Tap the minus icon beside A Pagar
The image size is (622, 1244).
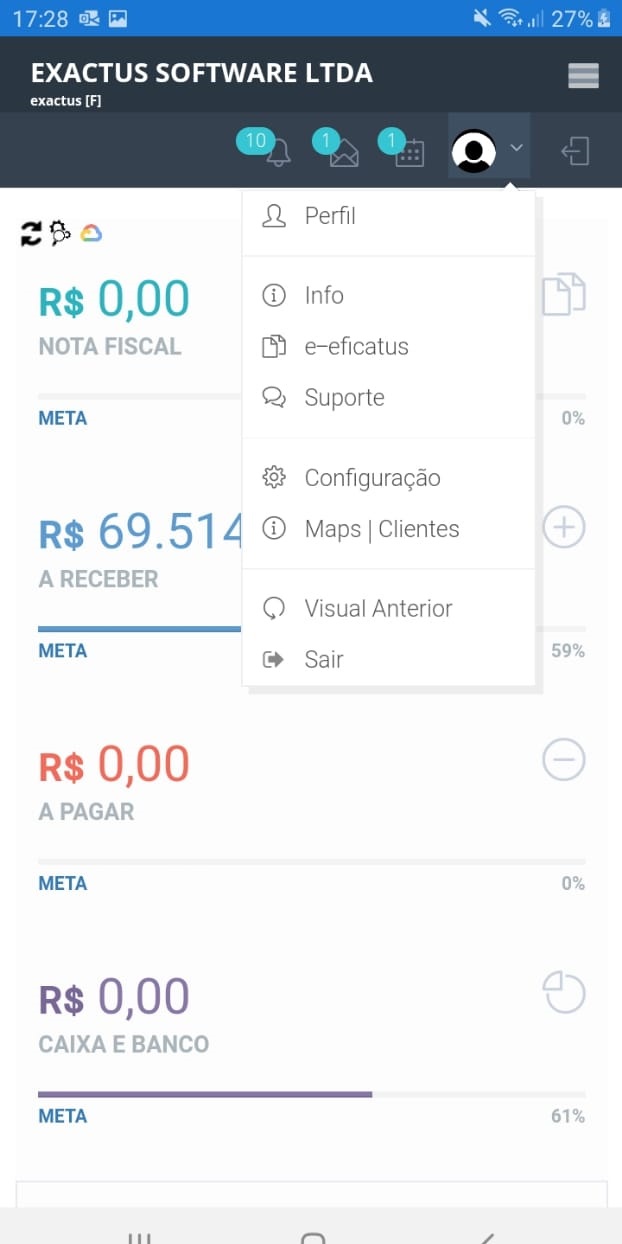point(564,760)
